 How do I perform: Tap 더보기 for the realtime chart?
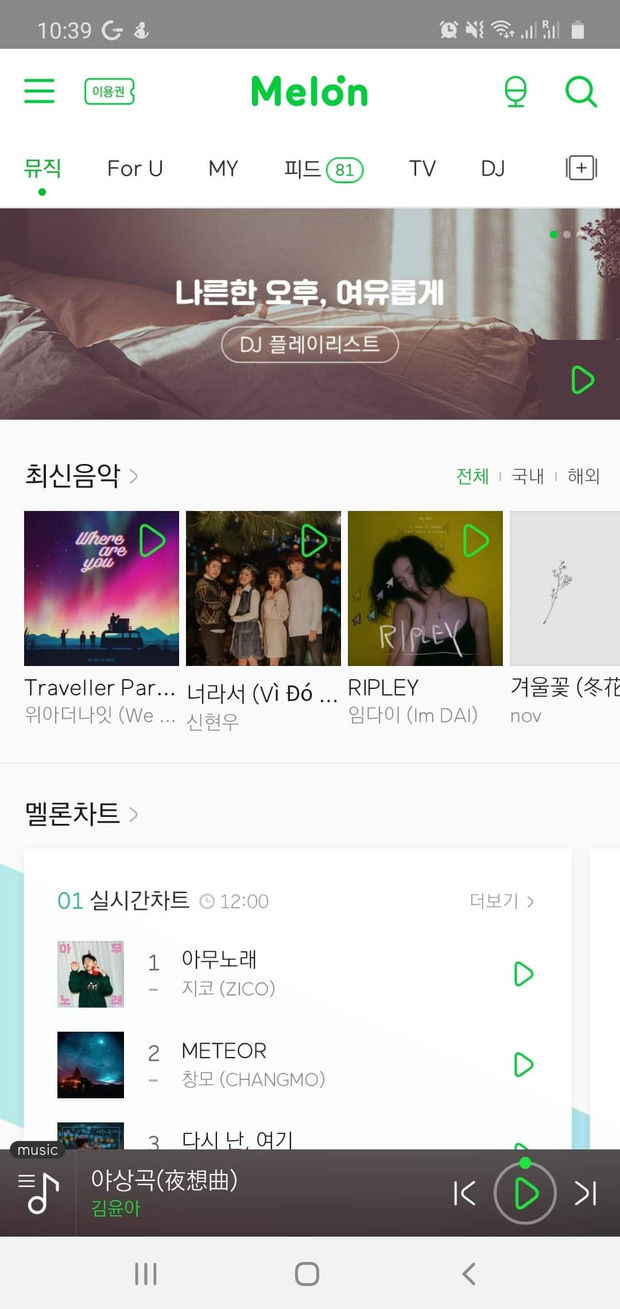pyautogui.click(x=501, y=901)
